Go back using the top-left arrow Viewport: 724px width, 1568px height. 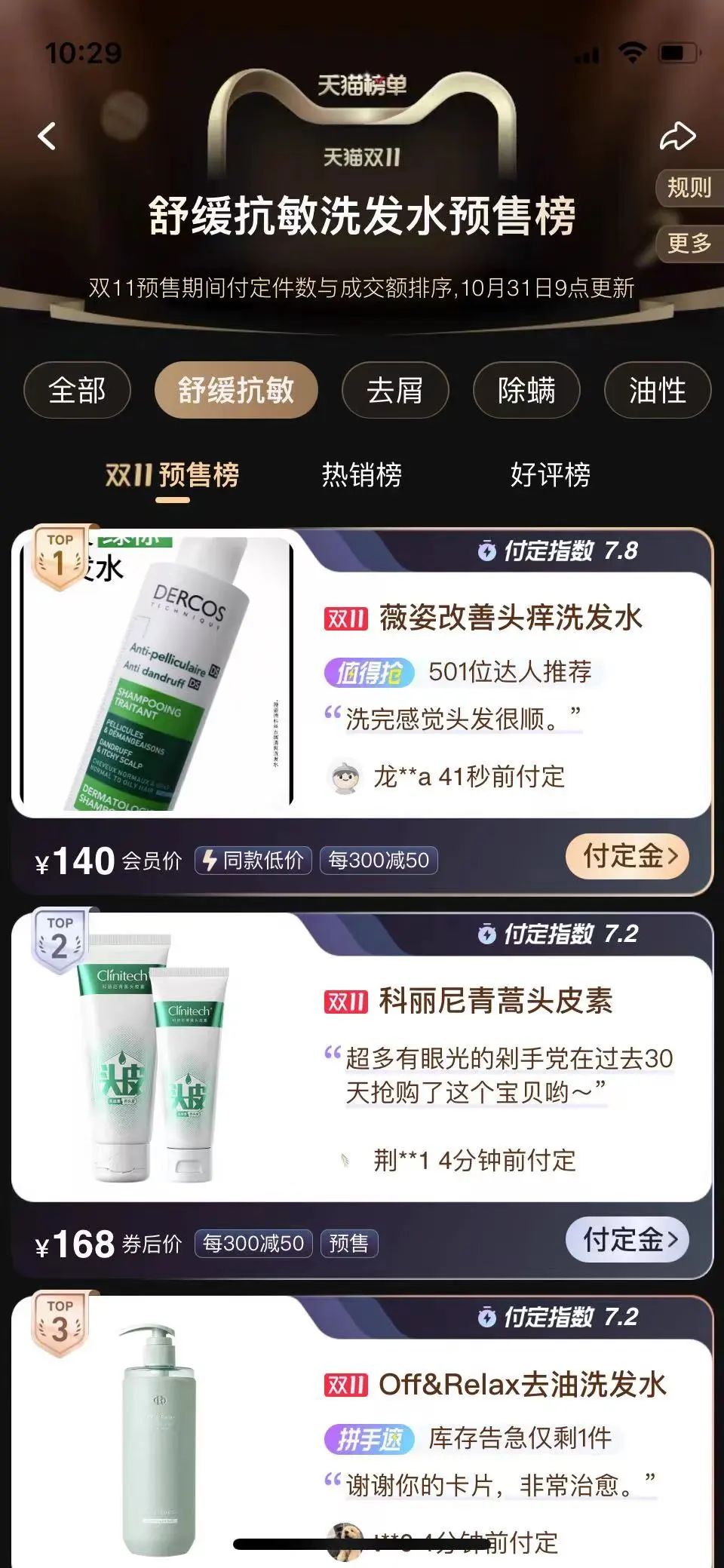coord(47,137)
